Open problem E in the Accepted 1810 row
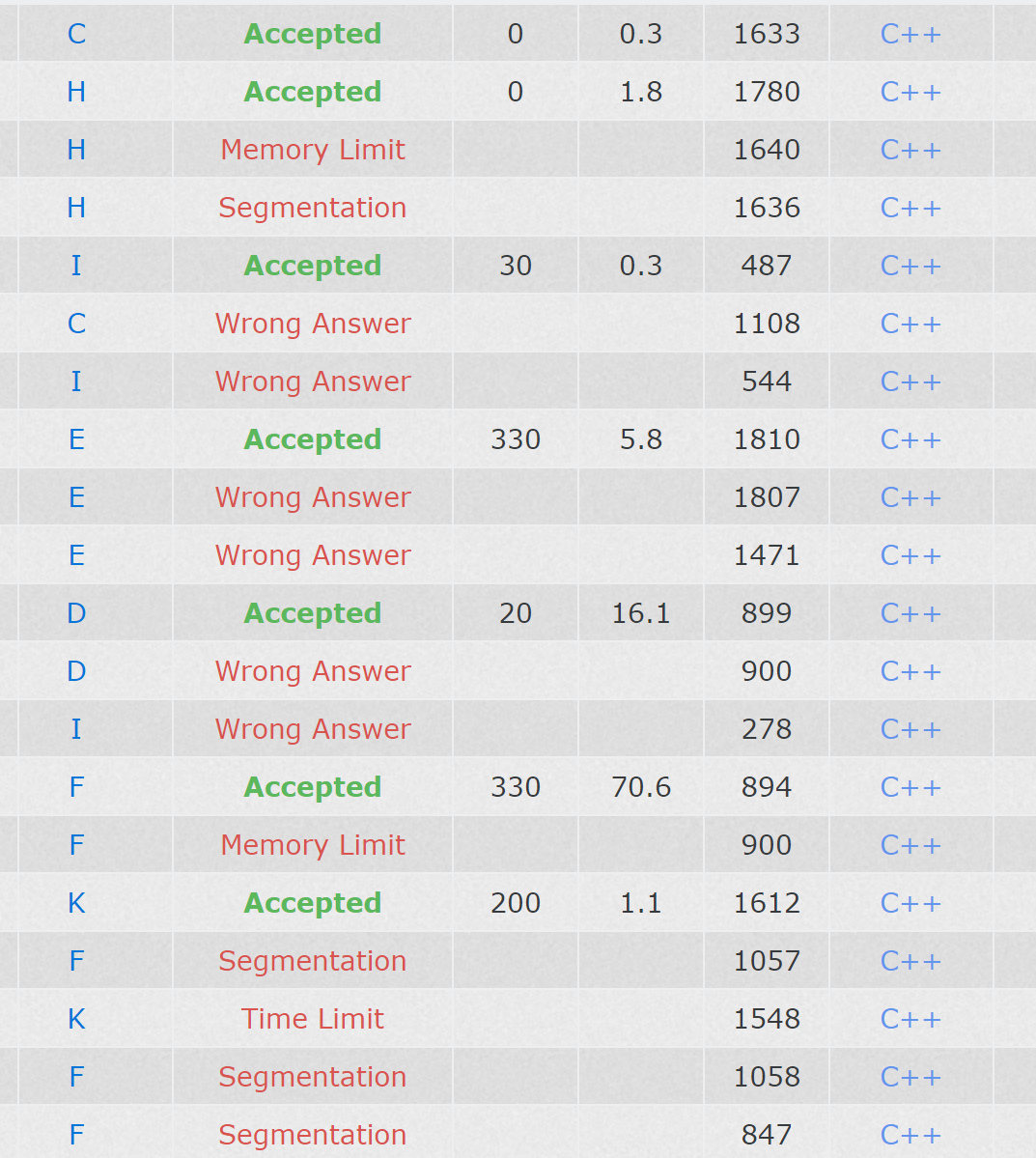The image size is (1036, 1158). coord(76,439)
